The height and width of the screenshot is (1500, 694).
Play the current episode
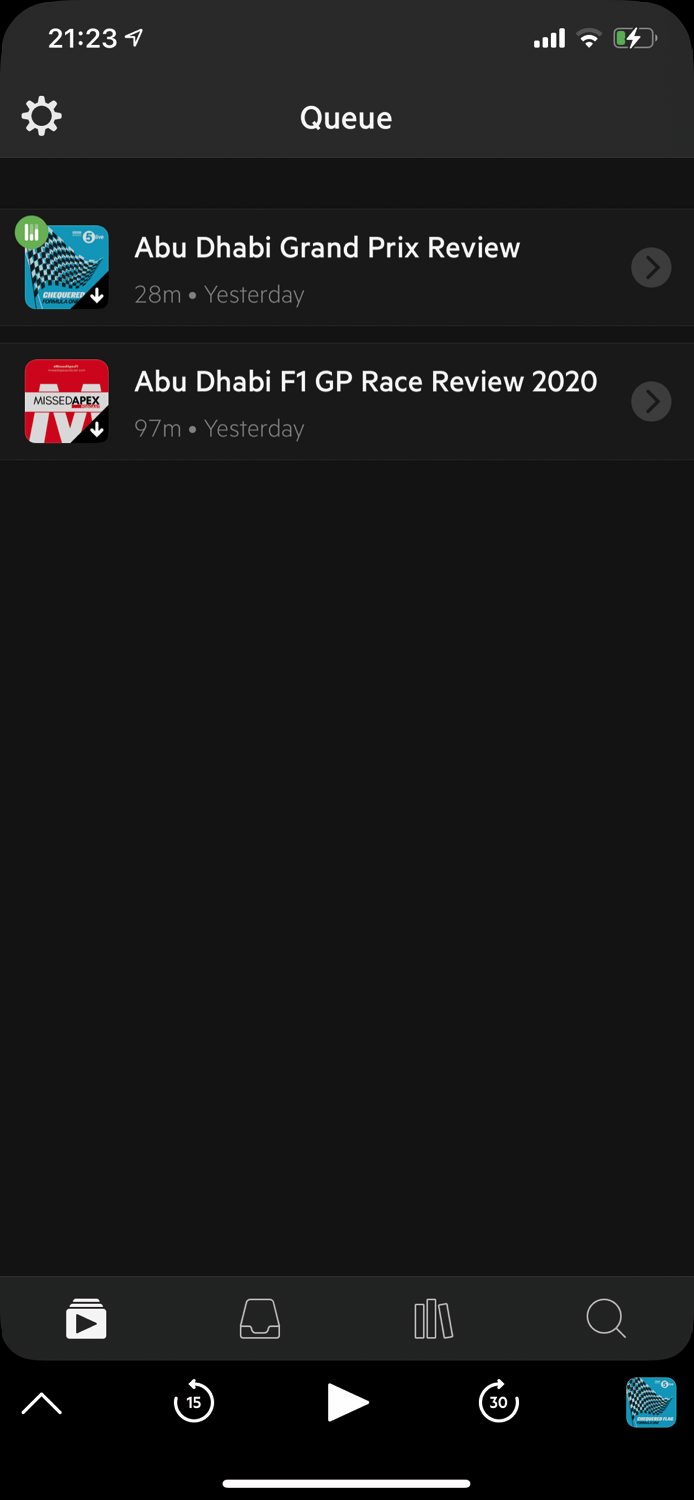tap(347, 1402)
